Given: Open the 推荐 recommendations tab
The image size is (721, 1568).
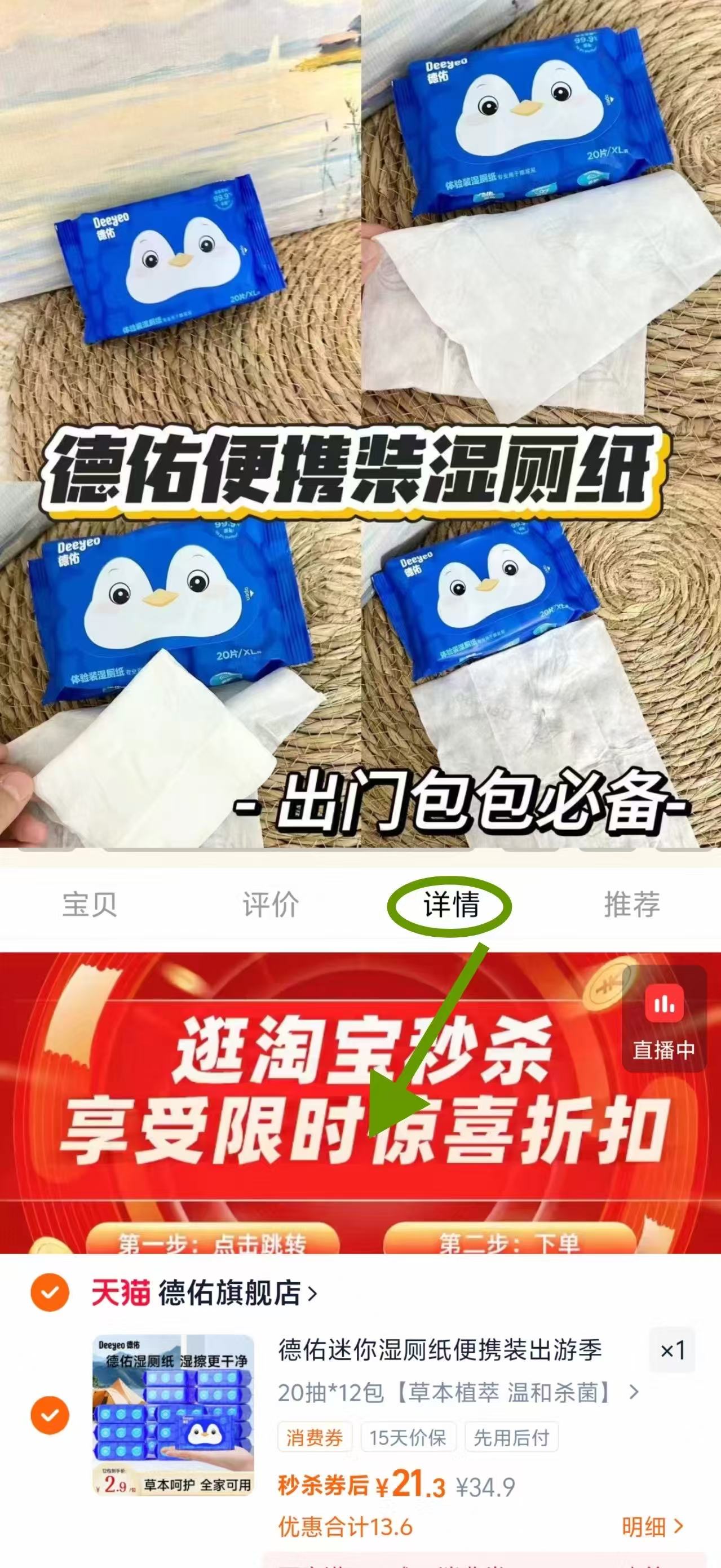Looking at the screenshot, I should (x=632, y=906).
